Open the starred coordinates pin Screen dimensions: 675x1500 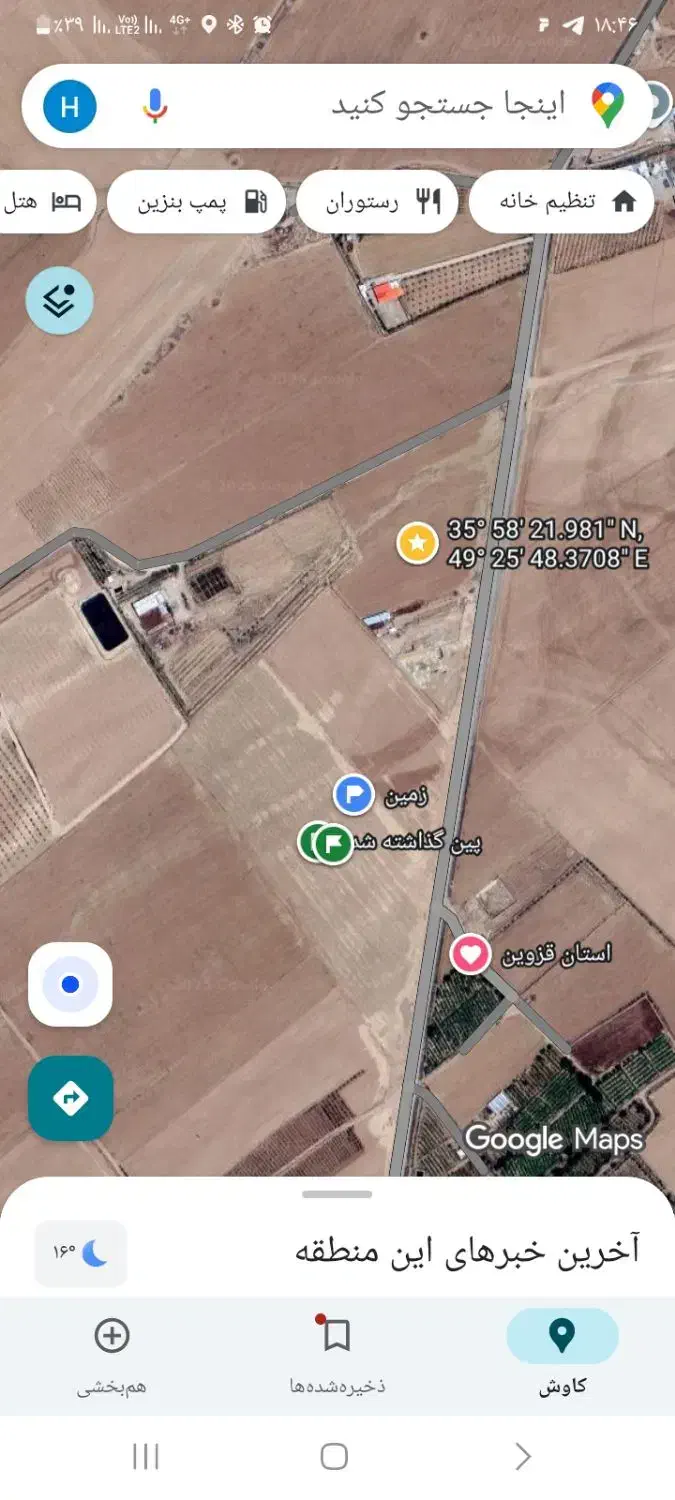pyautogui.click(x=418, y=543)
